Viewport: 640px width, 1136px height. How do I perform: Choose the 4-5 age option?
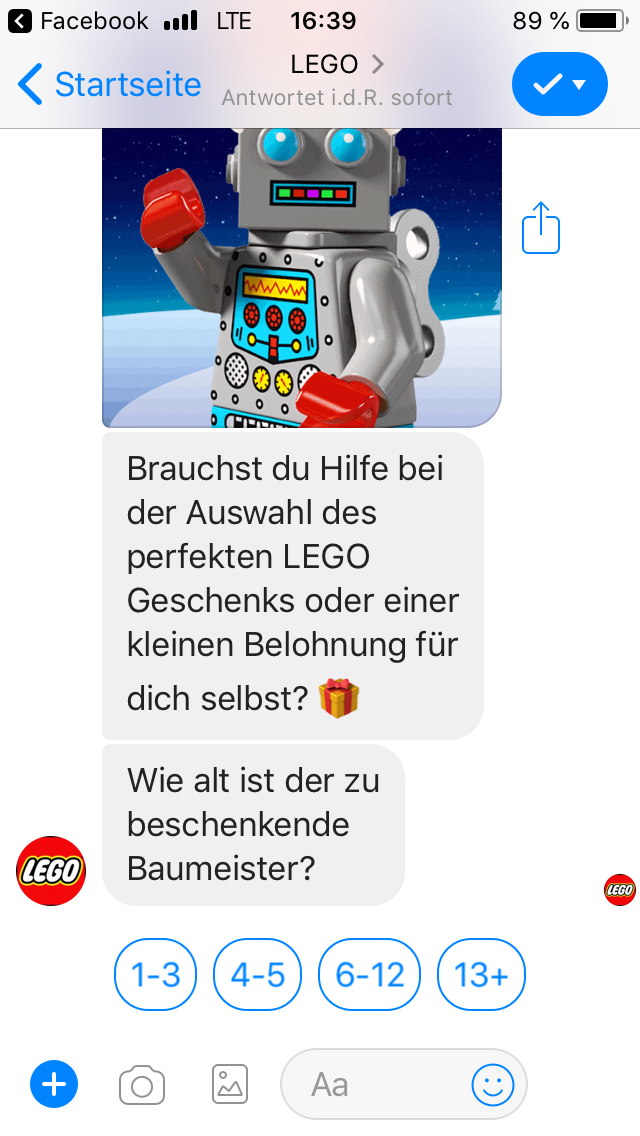coord(258,975)
